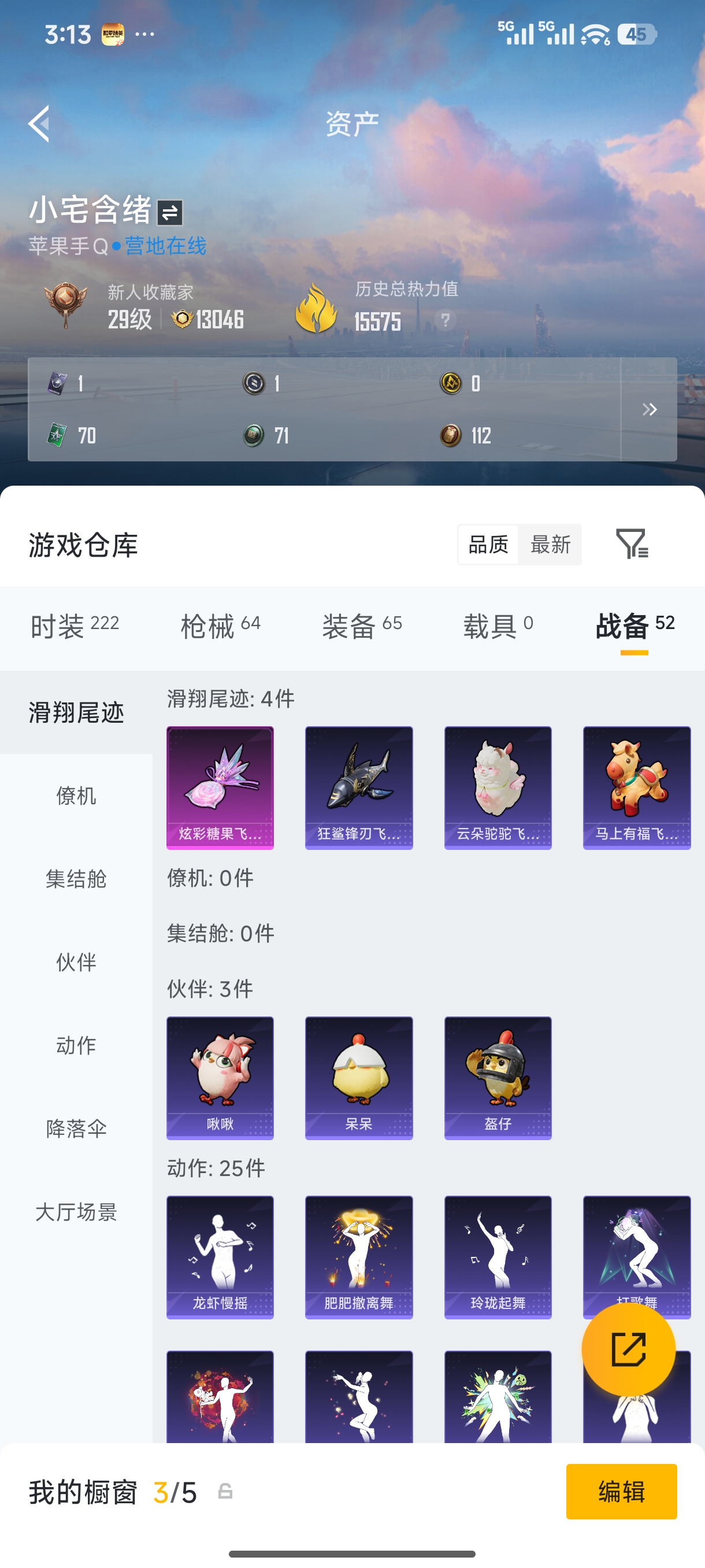This screenshot has width=705, height=1568.
Task: Select 品质 sorting mode
Action: pyautogui.click(x=488, y=545)
